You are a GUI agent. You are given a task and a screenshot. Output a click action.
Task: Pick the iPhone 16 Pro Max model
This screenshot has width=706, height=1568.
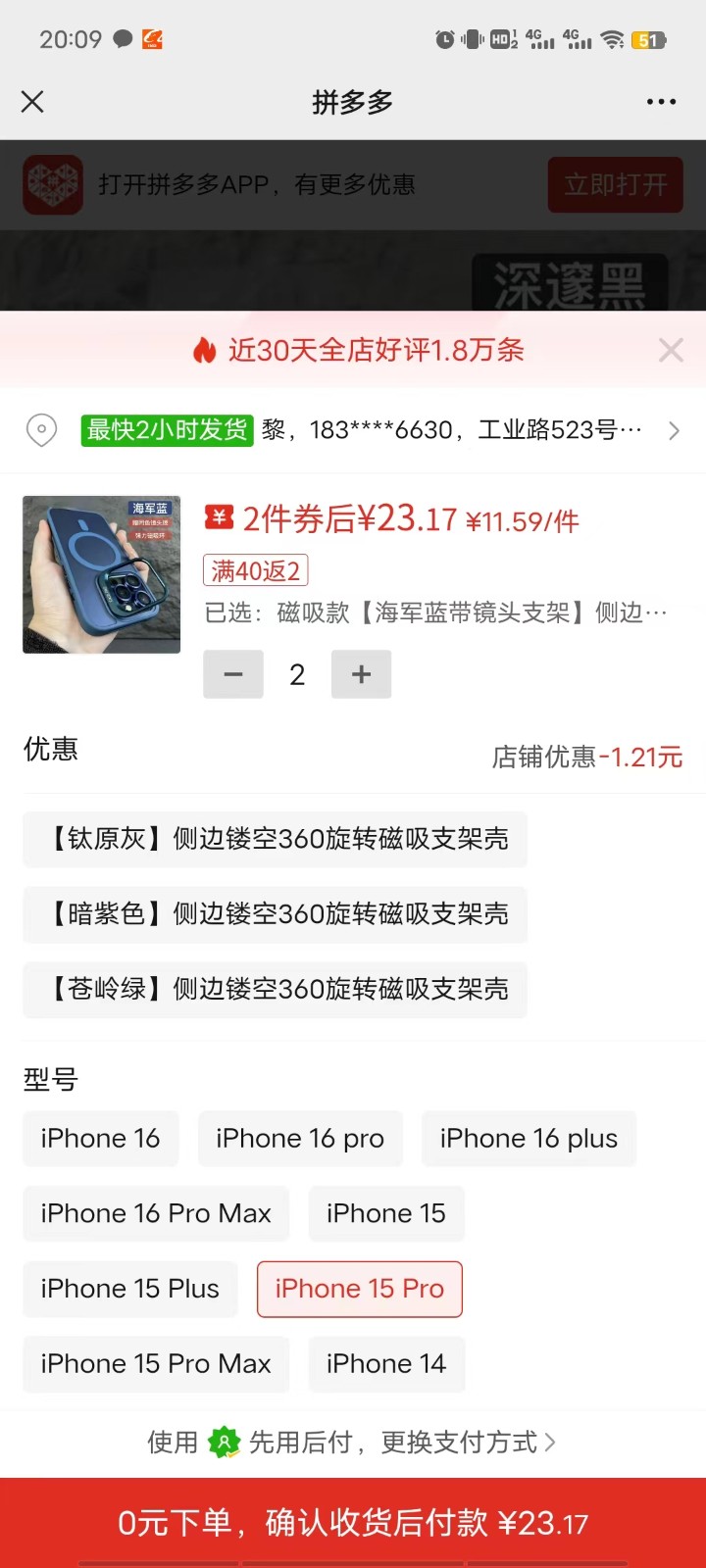pos(156,1213)
